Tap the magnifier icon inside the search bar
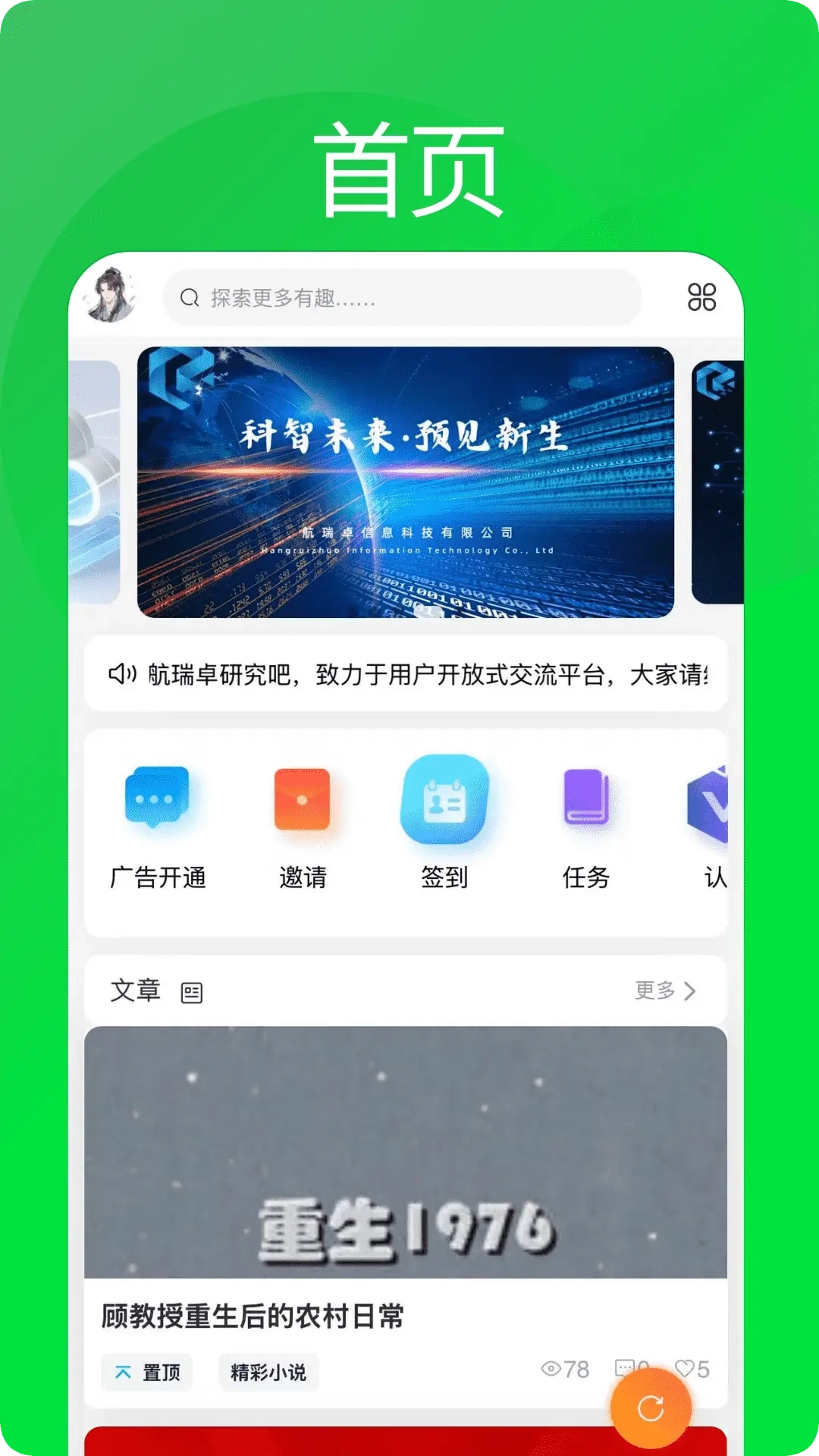 (x=187, y=297)
